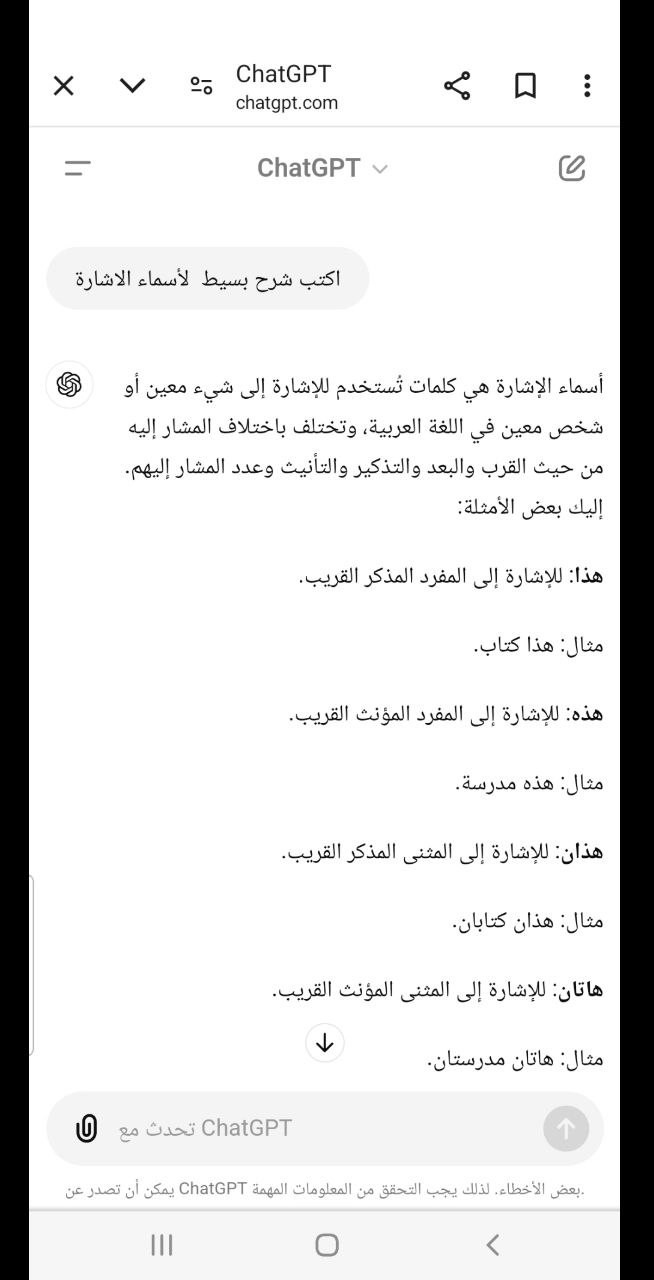
Task: Open the browser three-dot overflow menu
Action: [x=587, y=86]
